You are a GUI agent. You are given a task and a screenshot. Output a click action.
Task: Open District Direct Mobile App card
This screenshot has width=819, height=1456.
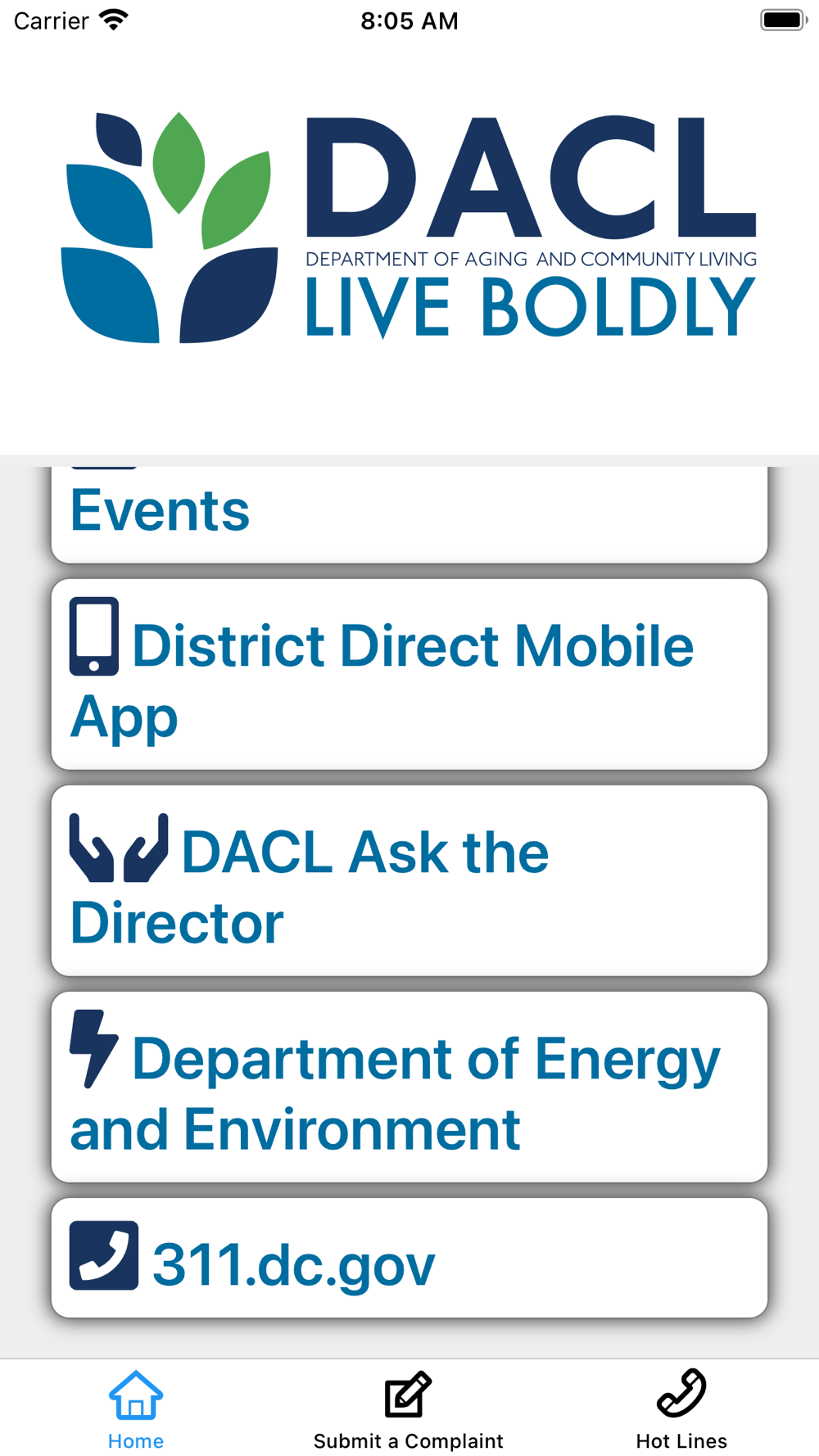click(409, 675)
